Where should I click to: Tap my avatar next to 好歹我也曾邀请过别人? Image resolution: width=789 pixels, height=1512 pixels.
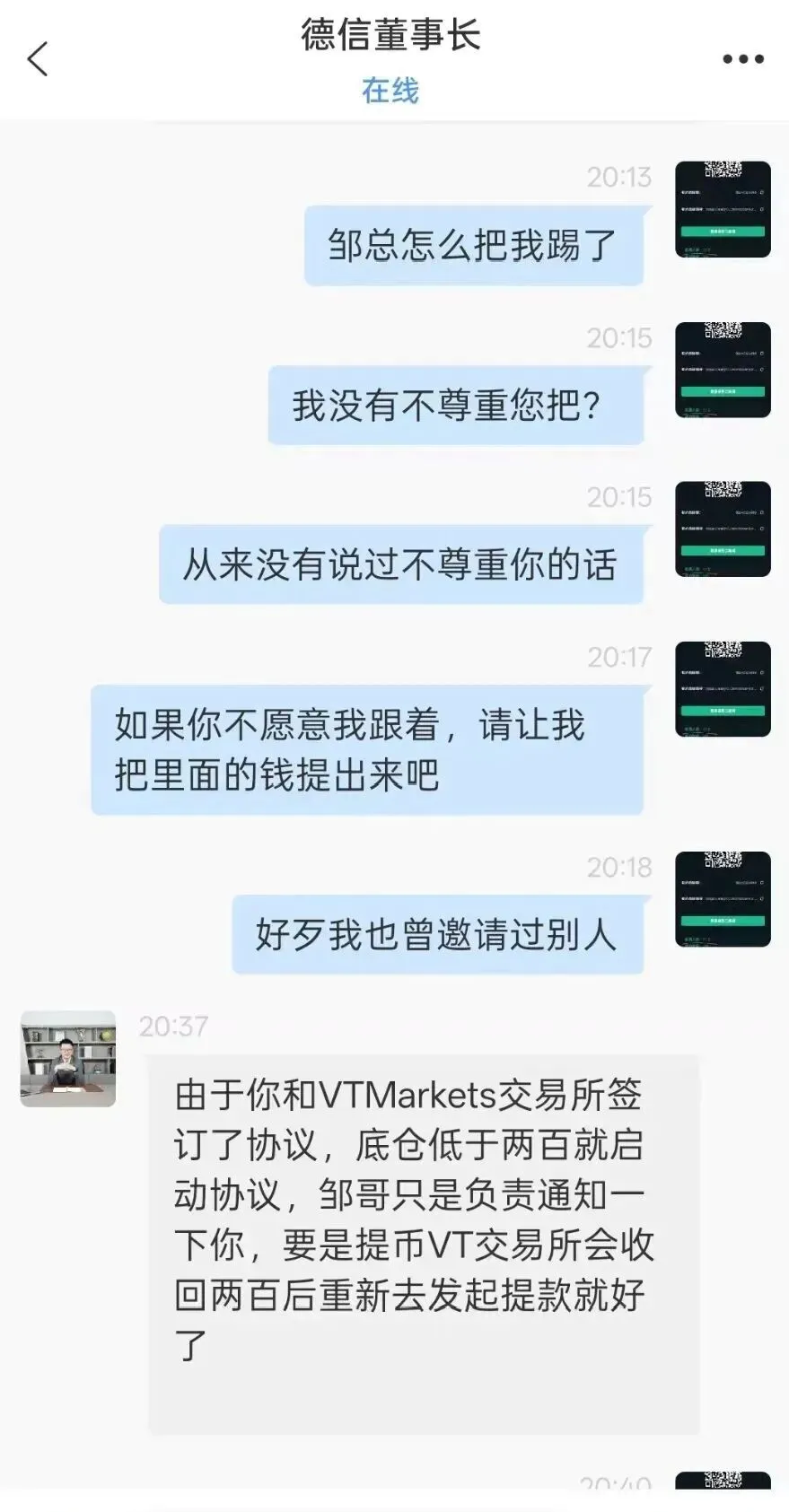(x=723, y=899)
